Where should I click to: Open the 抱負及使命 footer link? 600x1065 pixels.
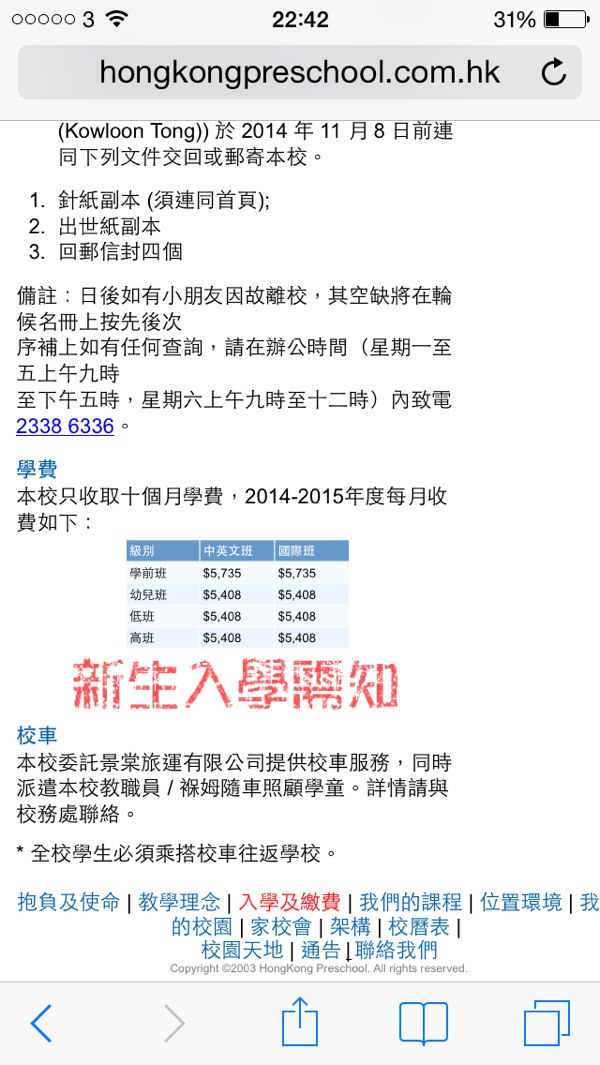(68, 902)
